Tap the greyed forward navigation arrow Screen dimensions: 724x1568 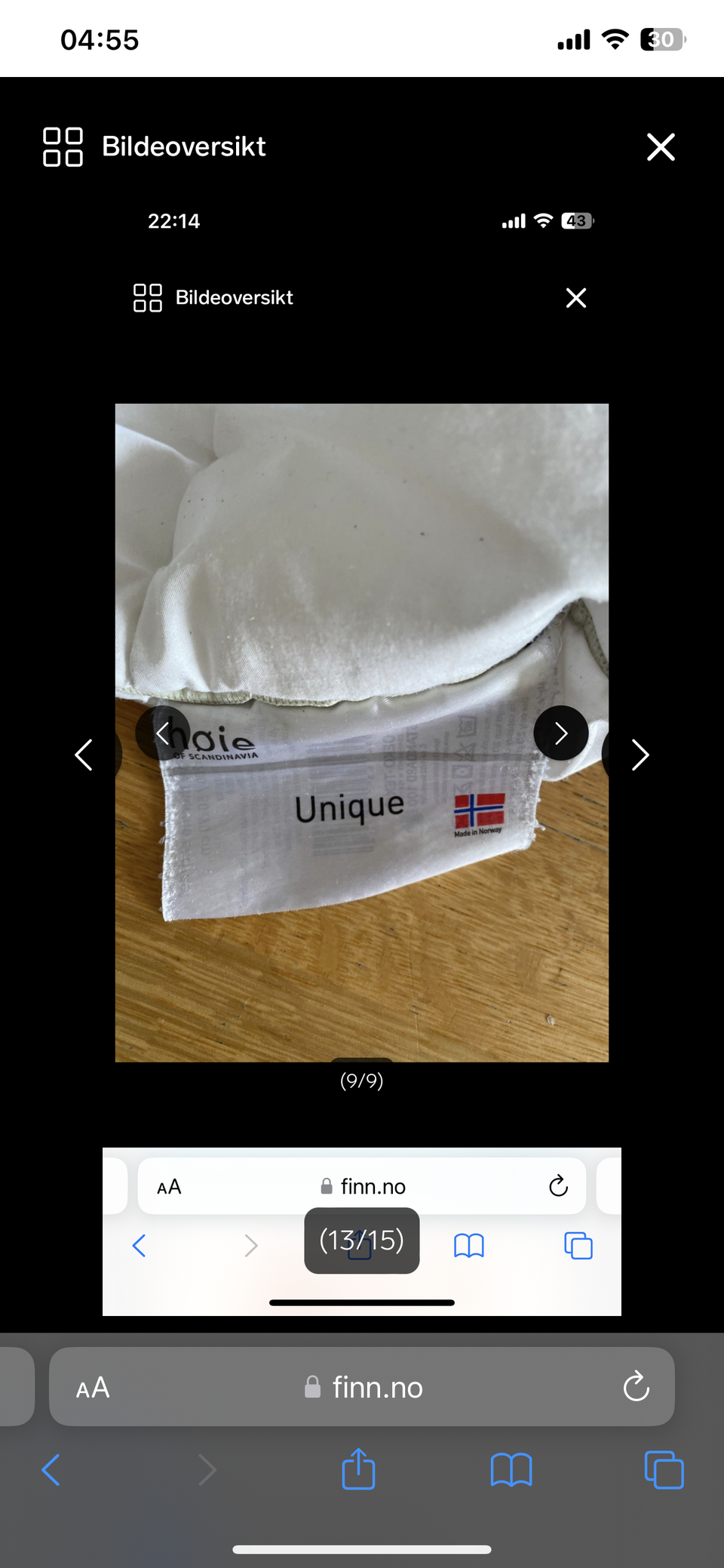click(208, 1469)
